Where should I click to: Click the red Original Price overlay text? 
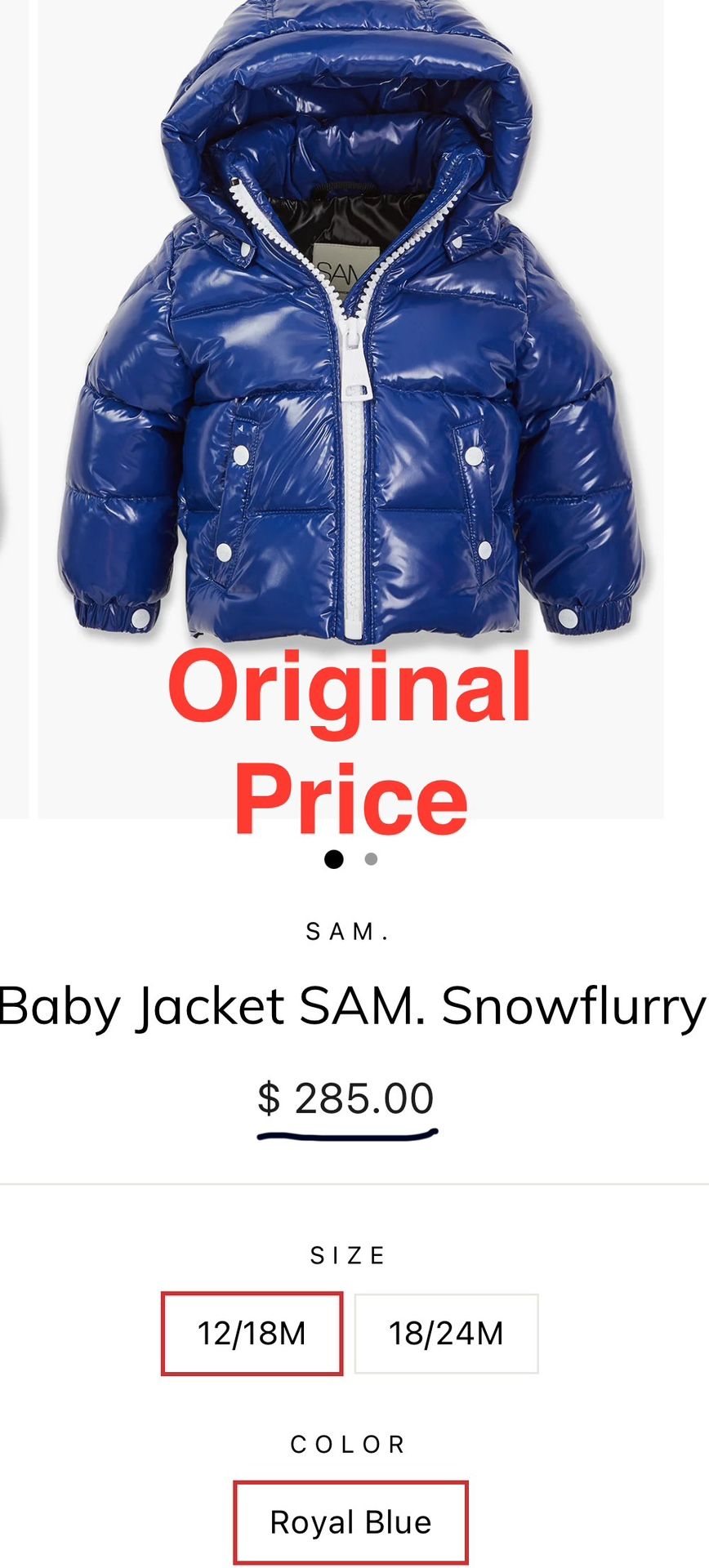351,735
